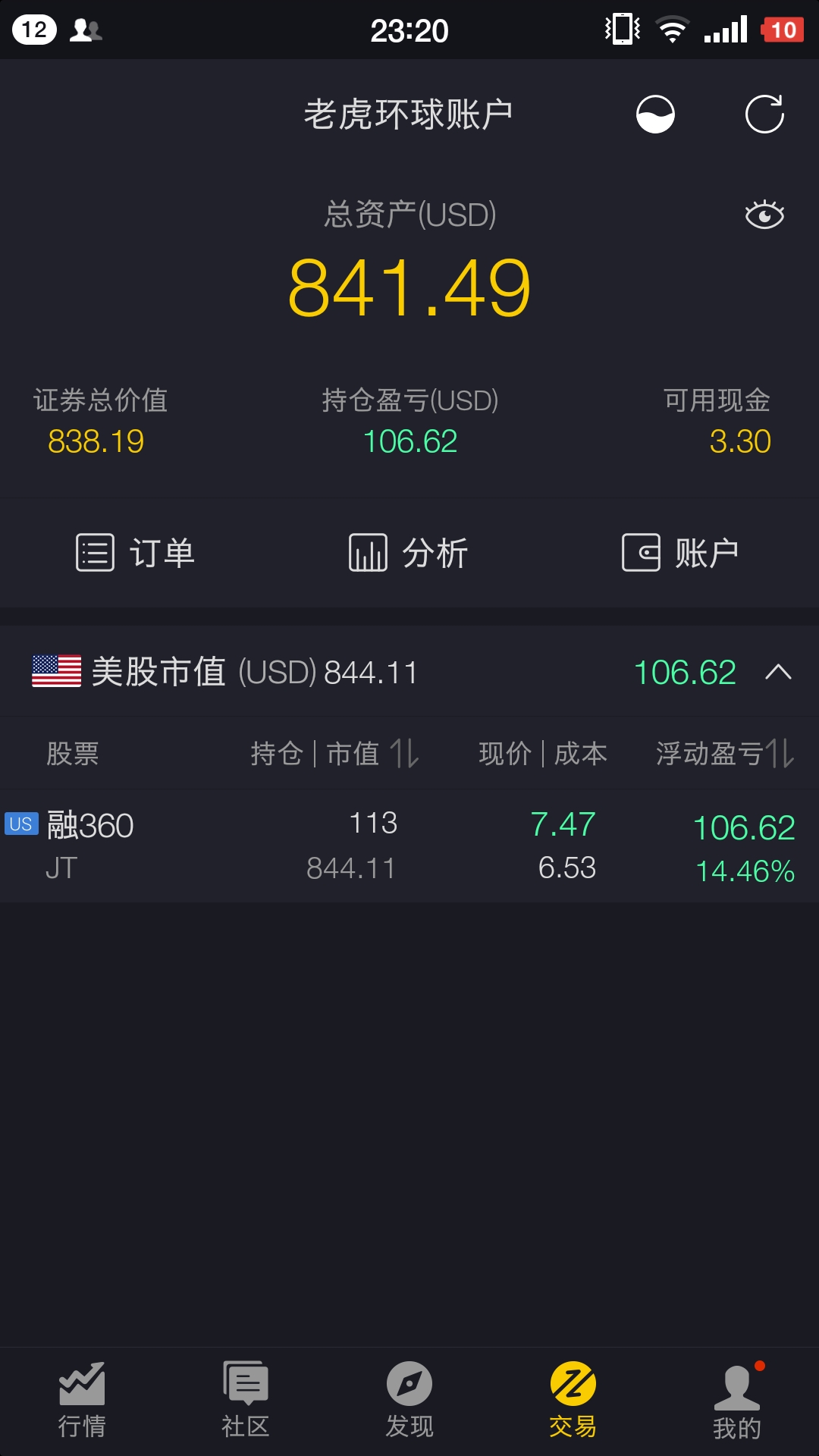Image resolution: width=819 pixels, height=1456 pixels.
Task: Hide total assets with the eye icon
Action: [x=764, y=215]
